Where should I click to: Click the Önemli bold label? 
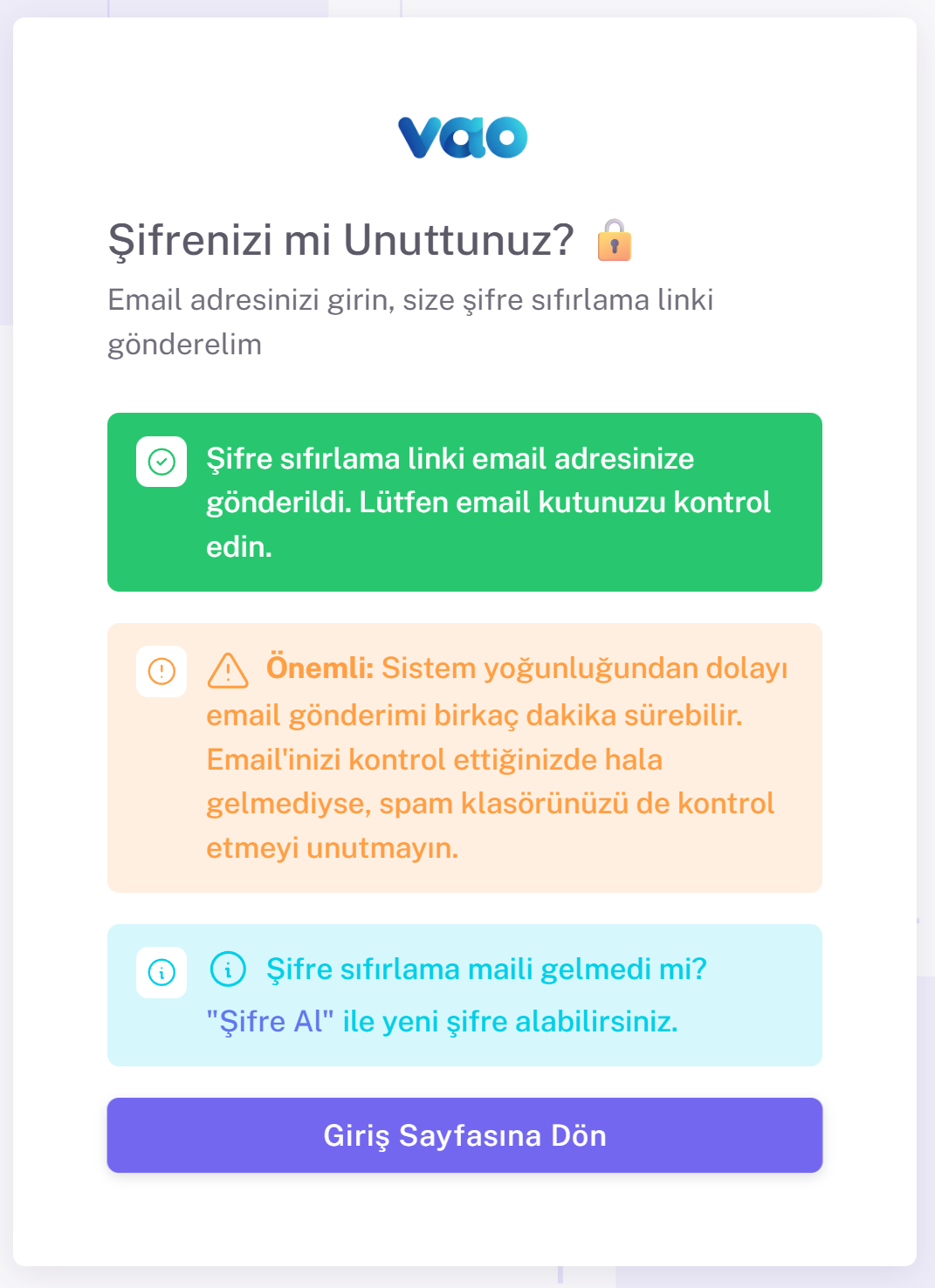[320, 668]
